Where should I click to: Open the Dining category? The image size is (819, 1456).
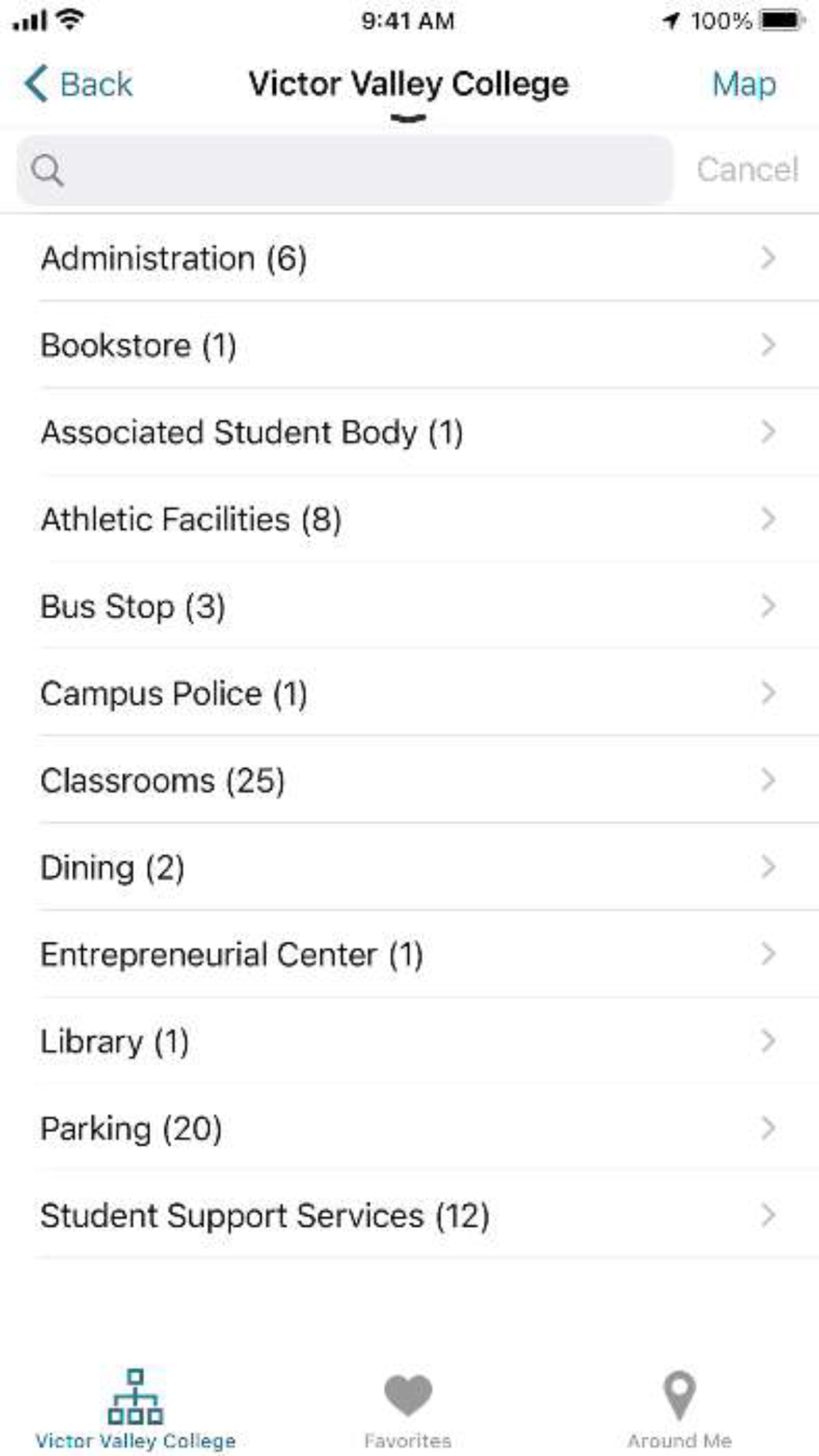pos(409,867)
